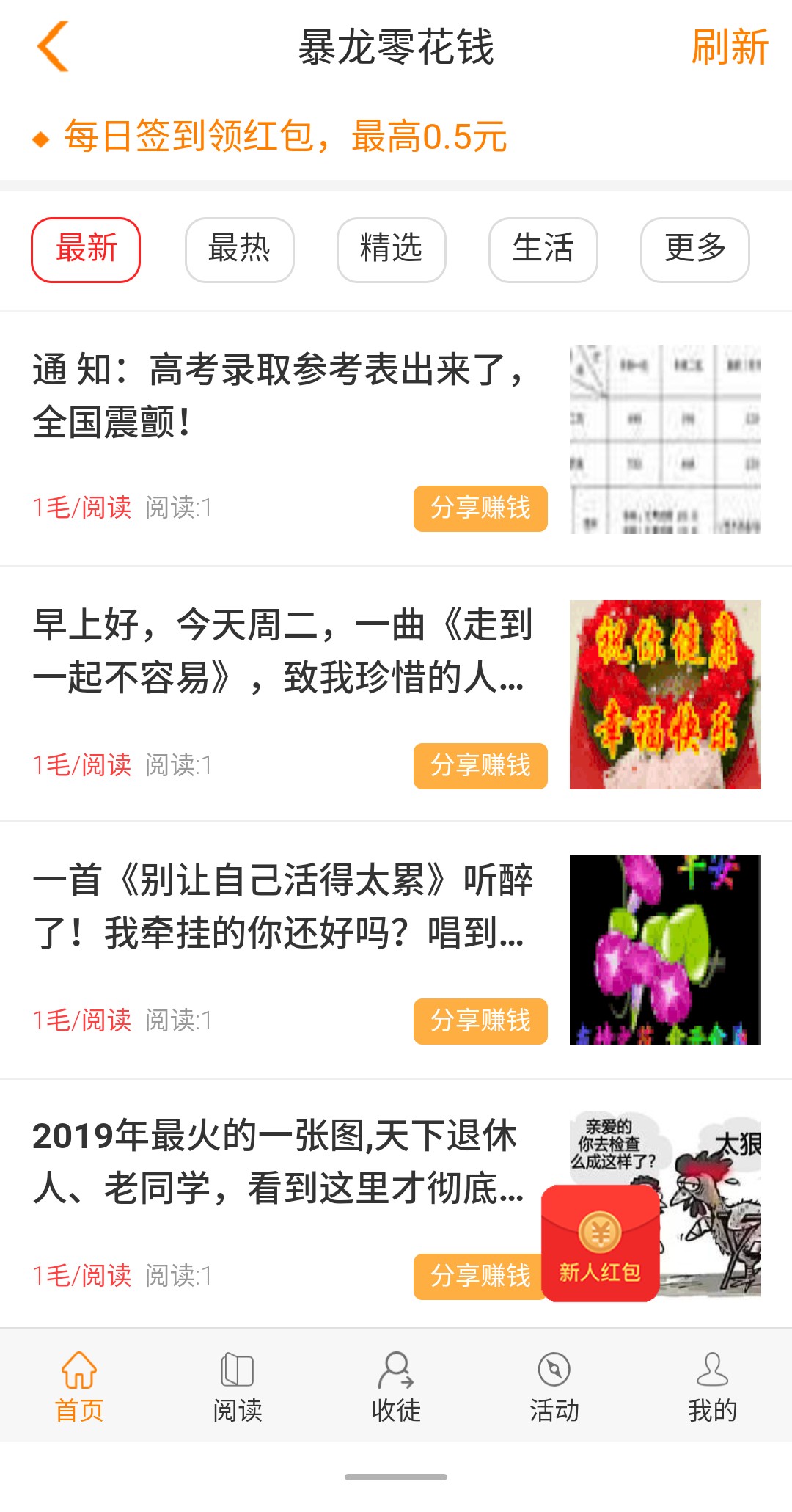Open the 每日签到领红包 daily check-in banner

285,136
